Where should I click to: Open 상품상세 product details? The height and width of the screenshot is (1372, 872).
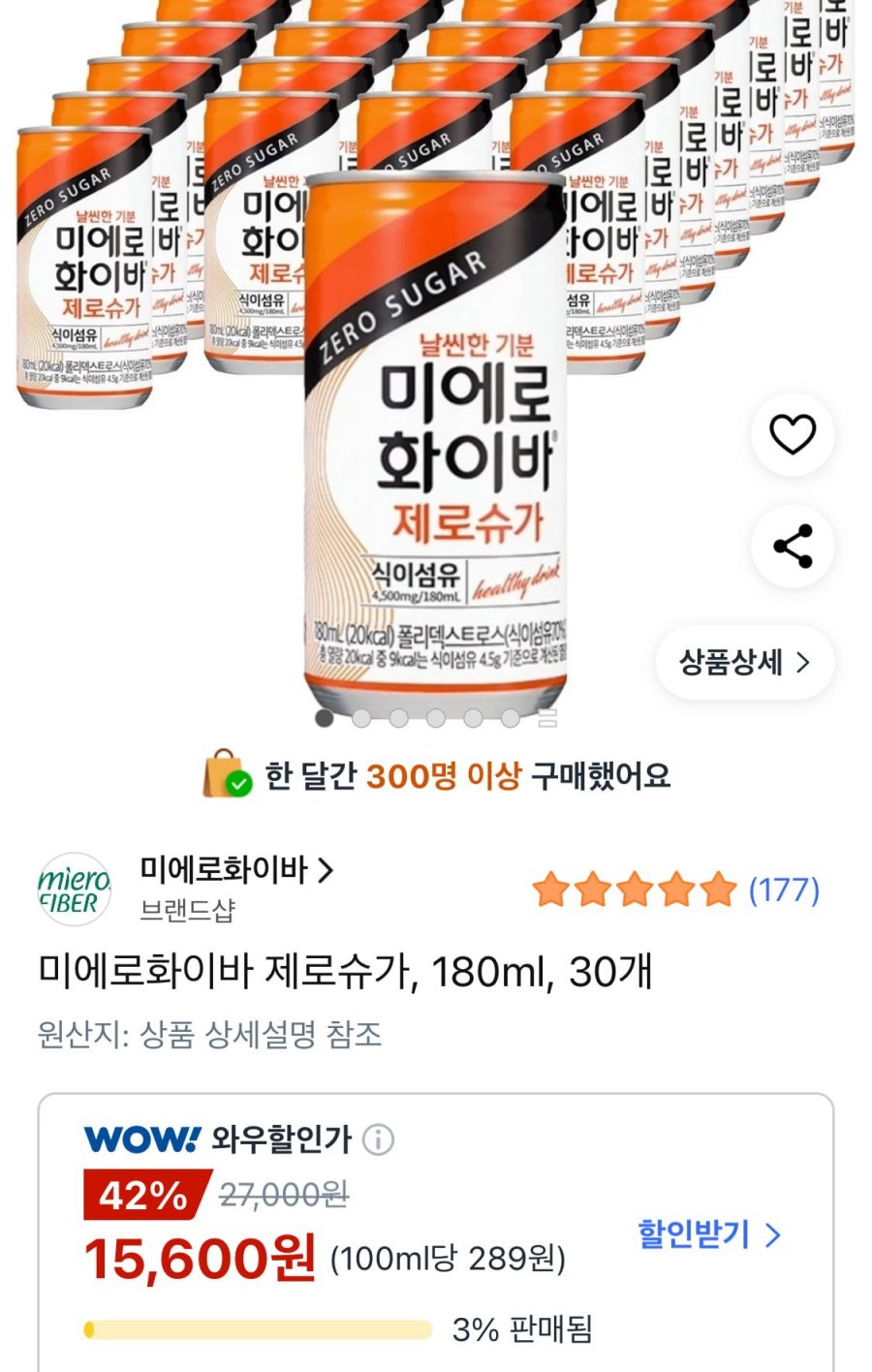(744, 663)
